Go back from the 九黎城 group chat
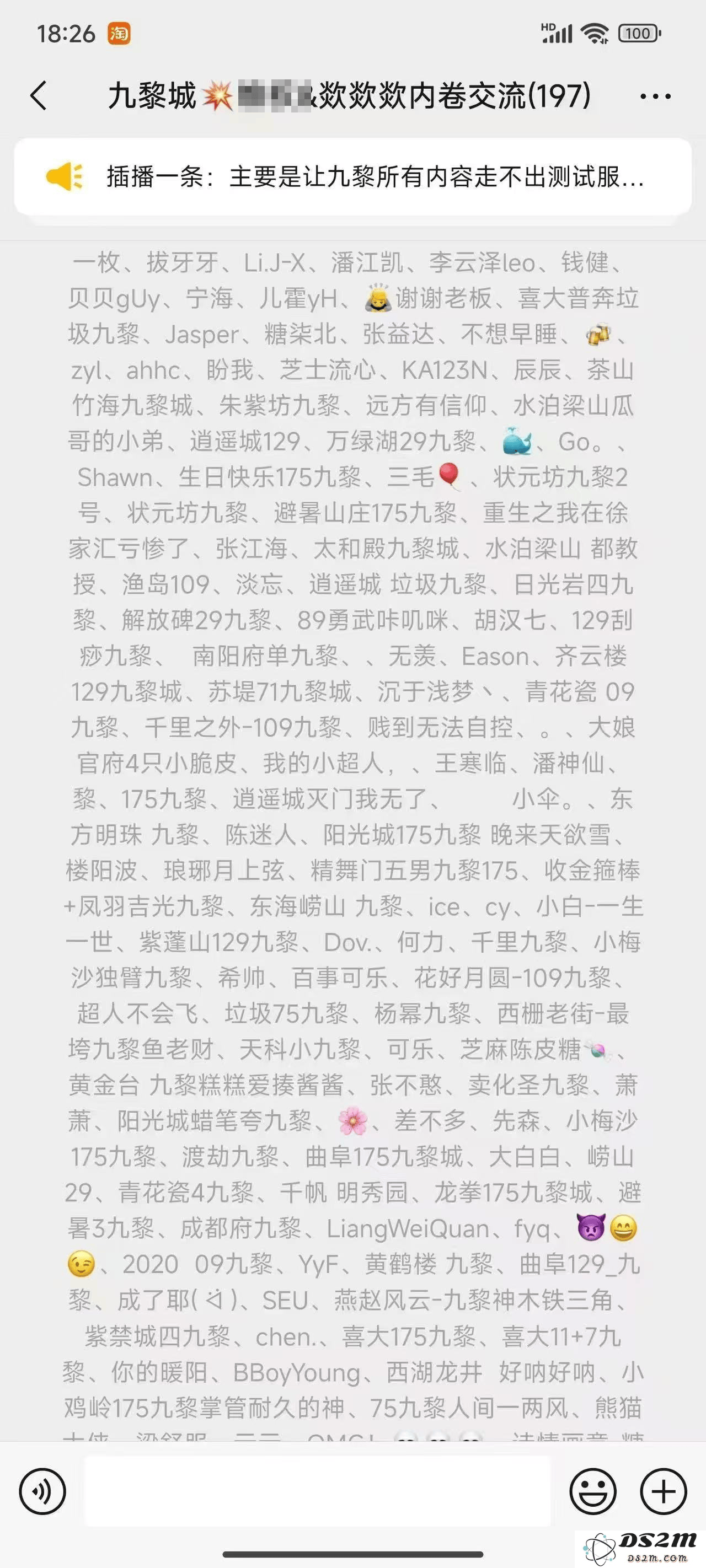706x1568 pixels. (x=39, y=95)
